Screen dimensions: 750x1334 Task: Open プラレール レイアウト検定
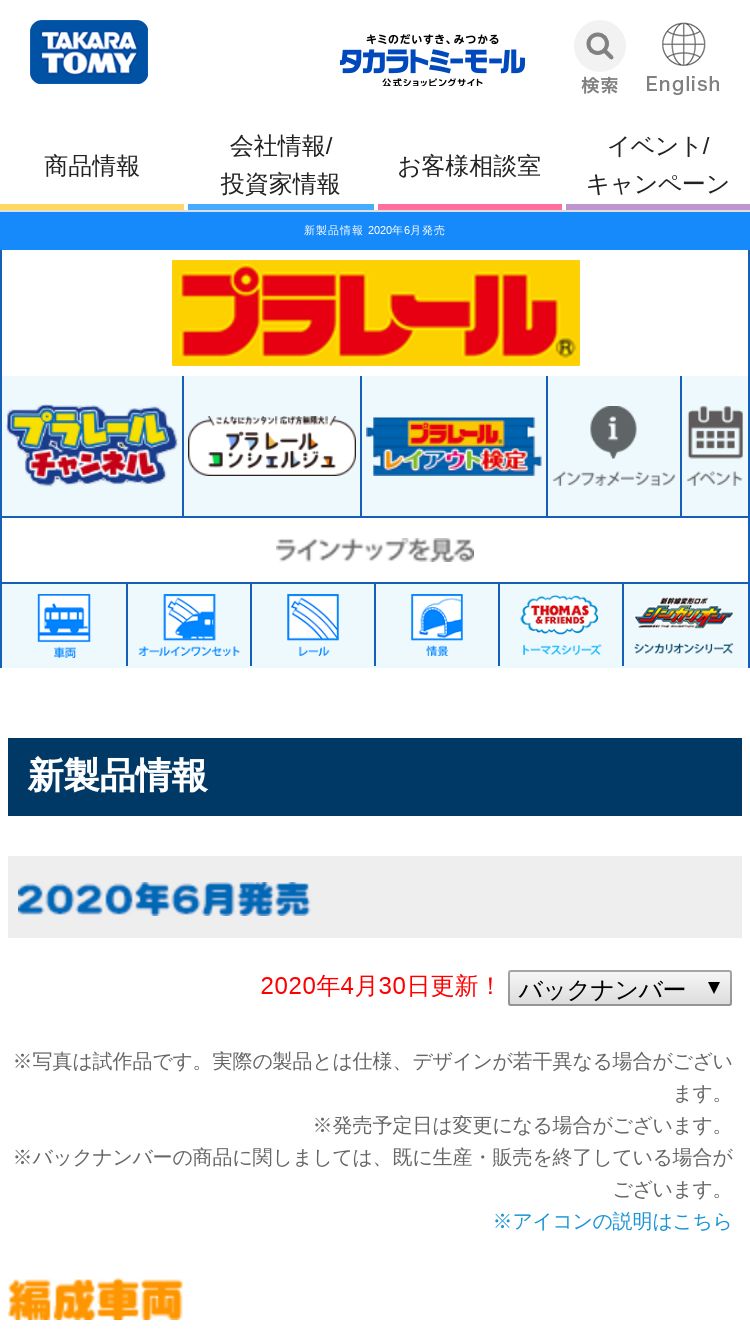click(454, 446)
